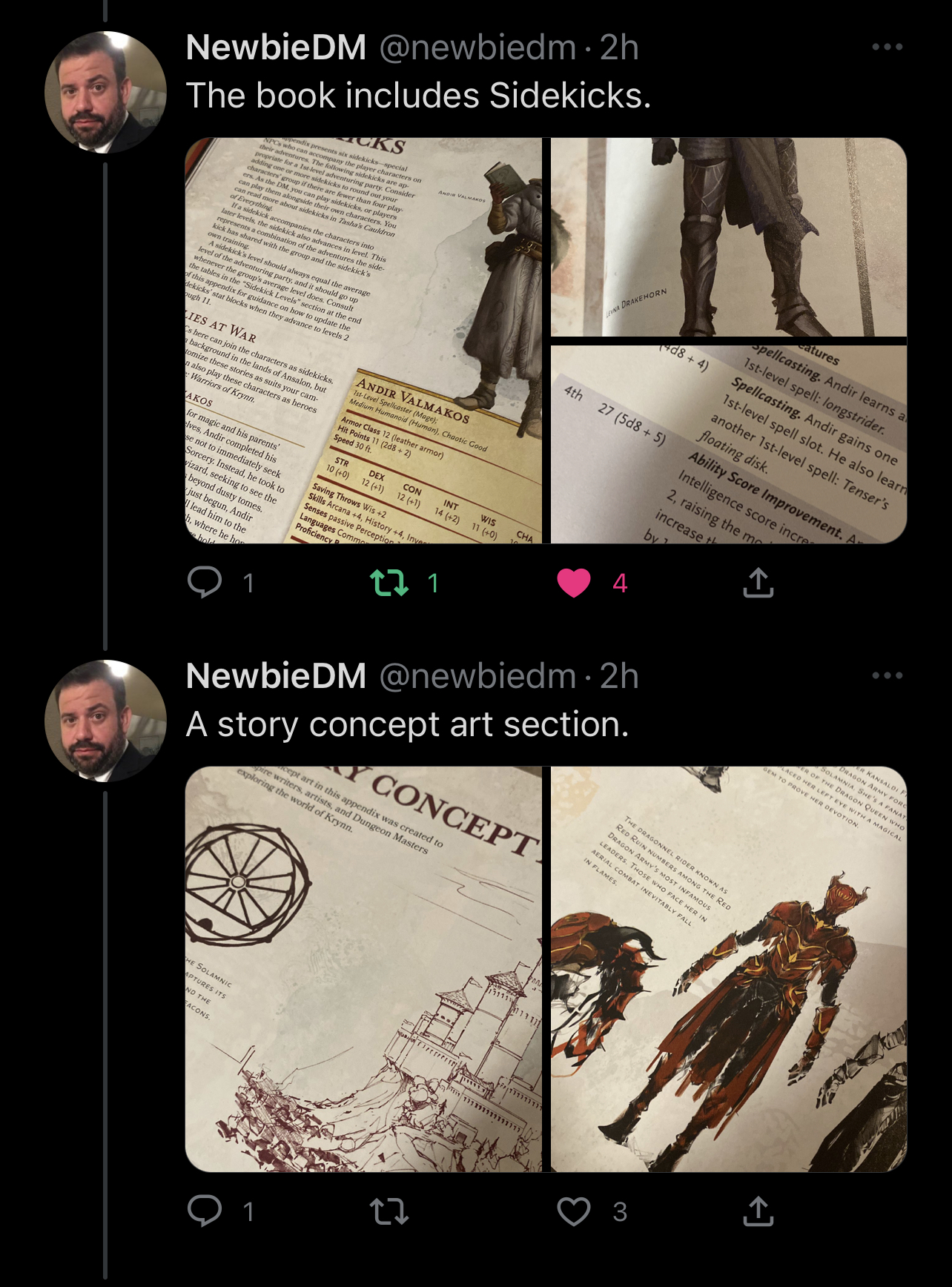The width and height of the screenshot is (952, 1287).
Task: View the castle sketch concept photo
Action: coord(363,969)
